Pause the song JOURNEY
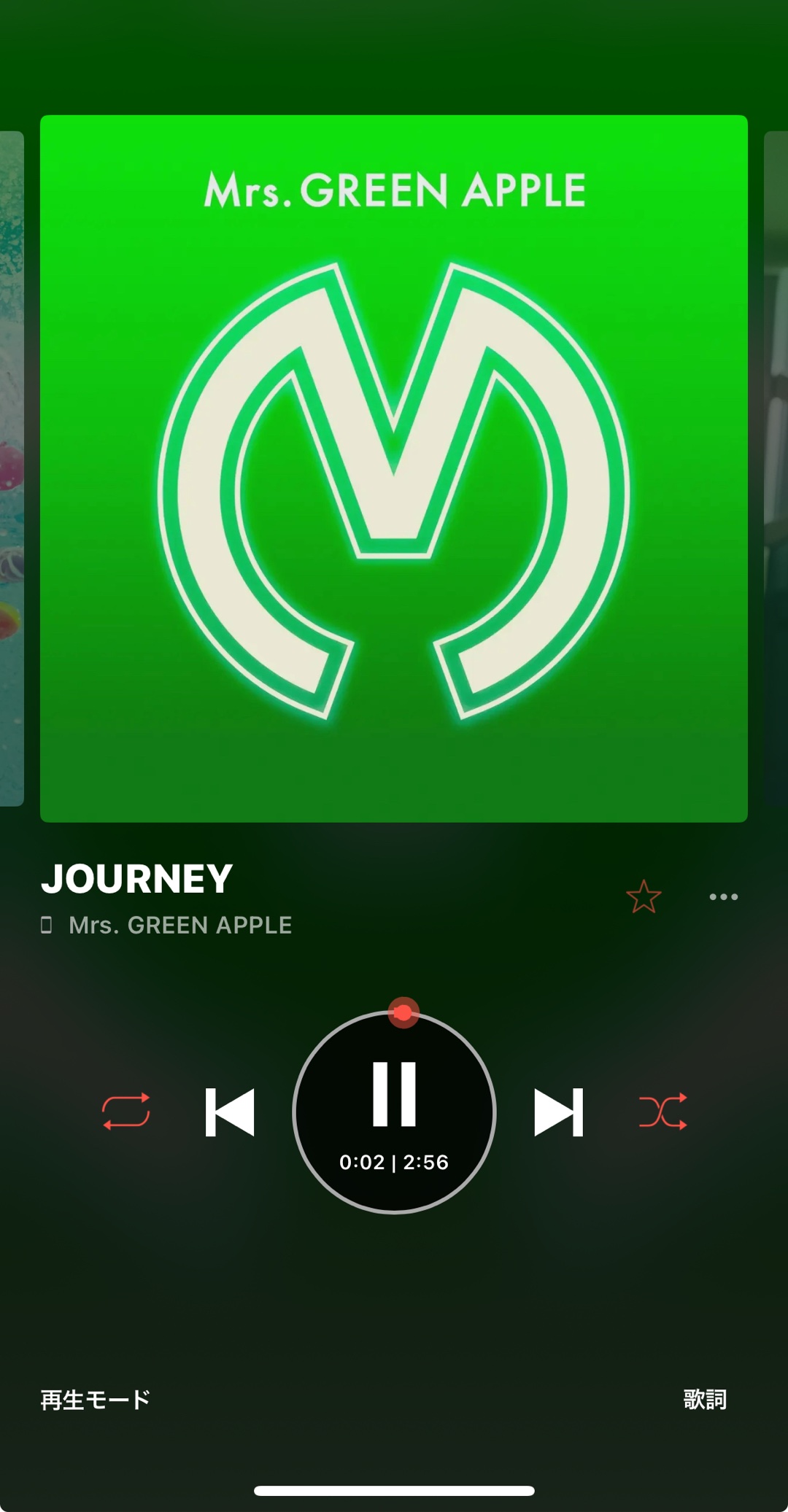The width and height of the screenshot is (788, 1512). 394,1094
